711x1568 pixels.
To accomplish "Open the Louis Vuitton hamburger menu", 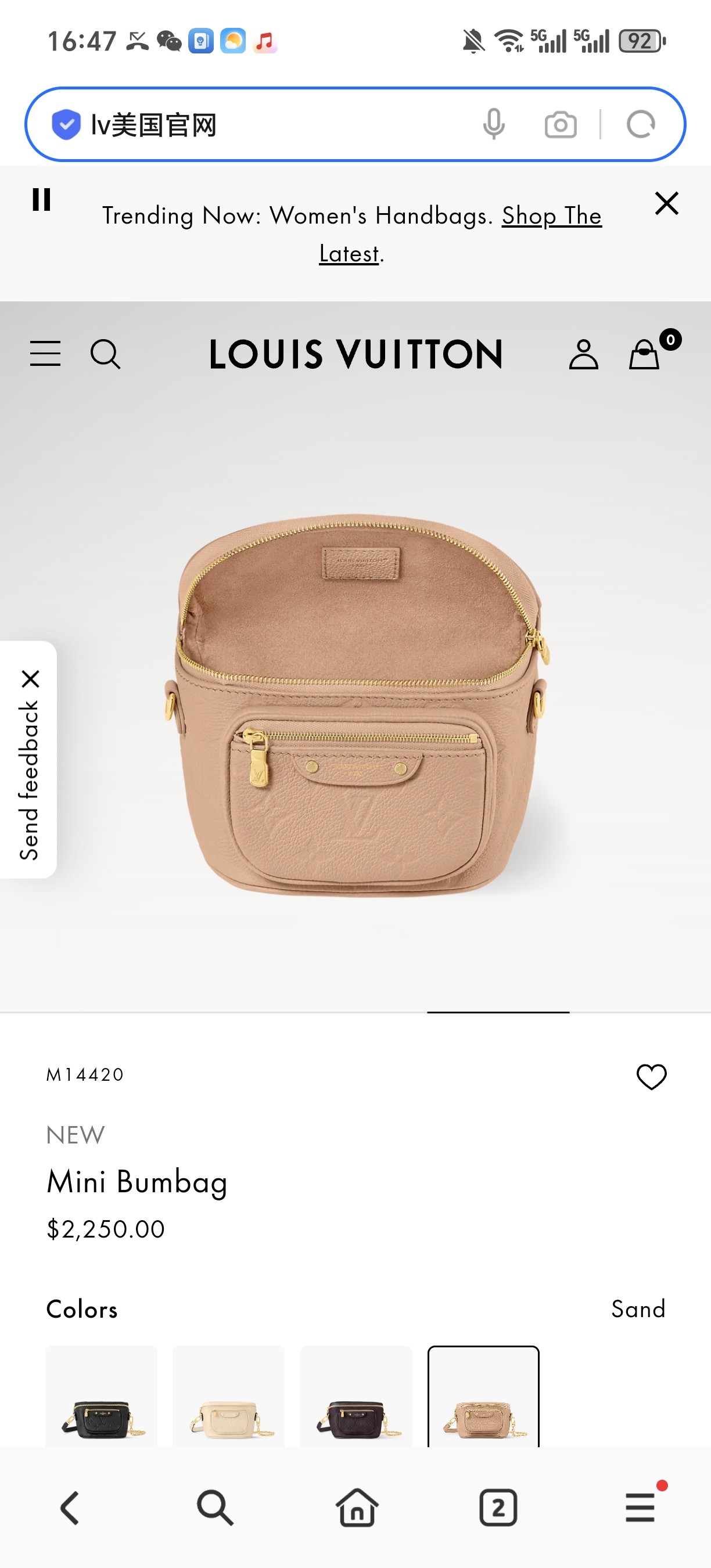I will tap(45, 354).
